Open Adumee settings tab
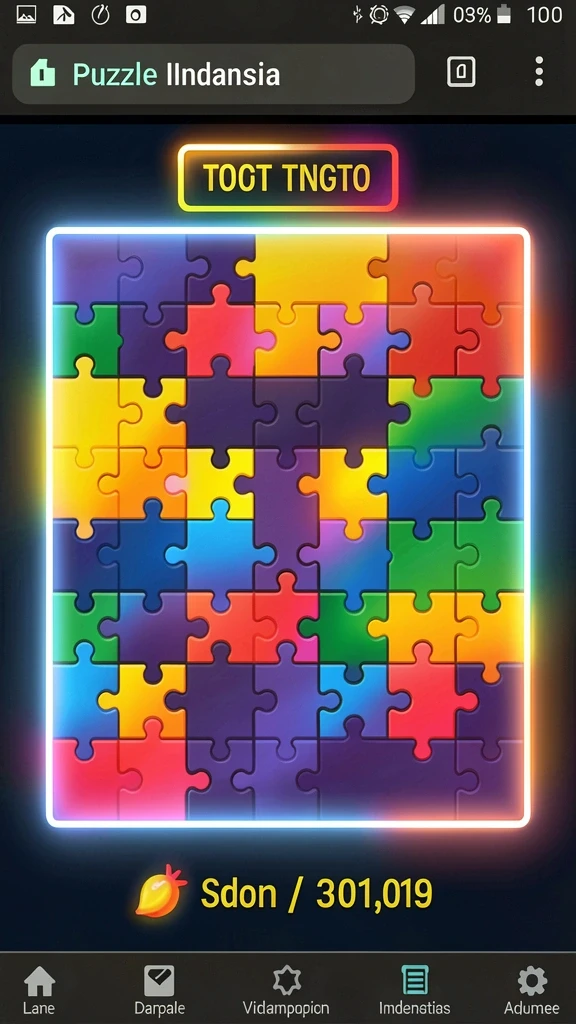This screenshot has height=1024, width=576. click(532, 990)
